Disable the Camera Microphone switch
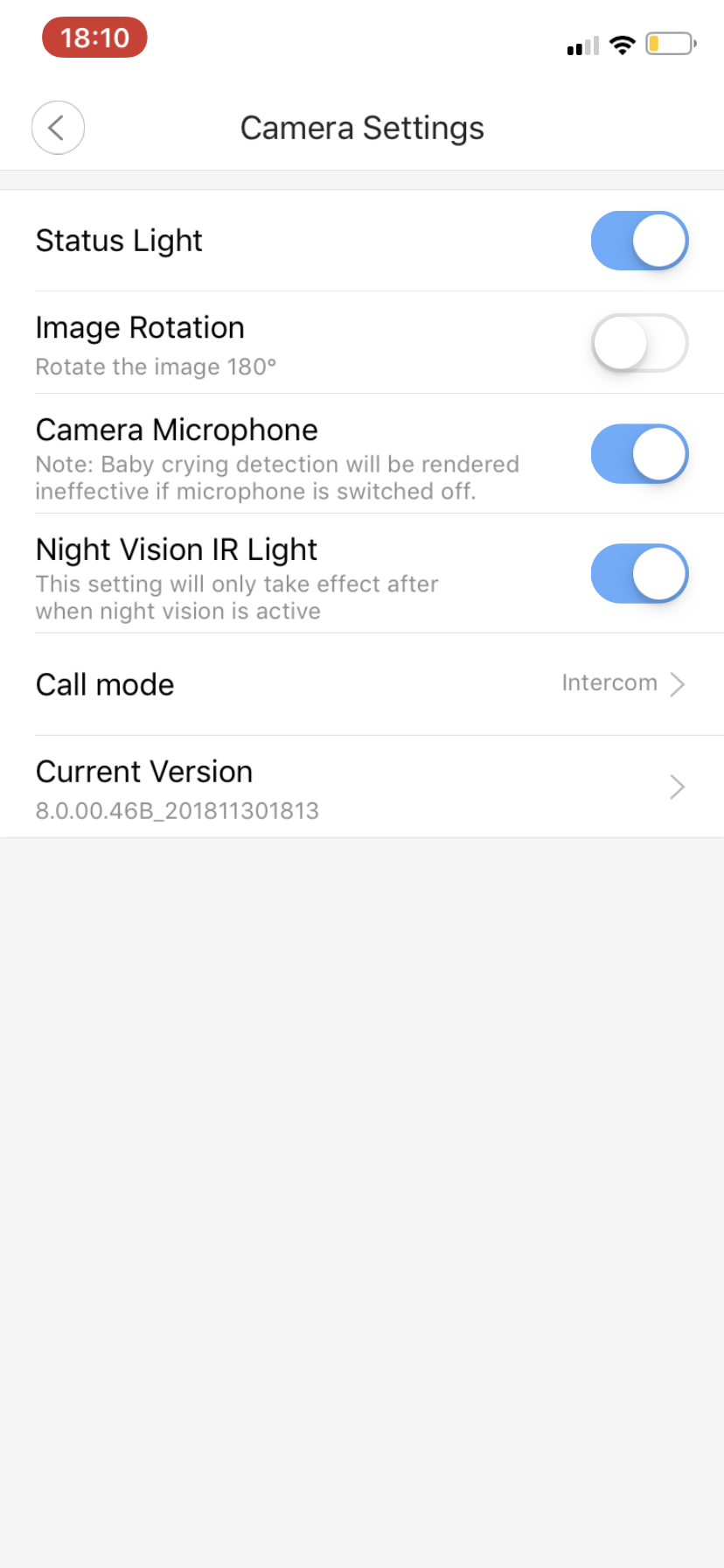This screenshot has width=724, height=1568. point(640,454)
